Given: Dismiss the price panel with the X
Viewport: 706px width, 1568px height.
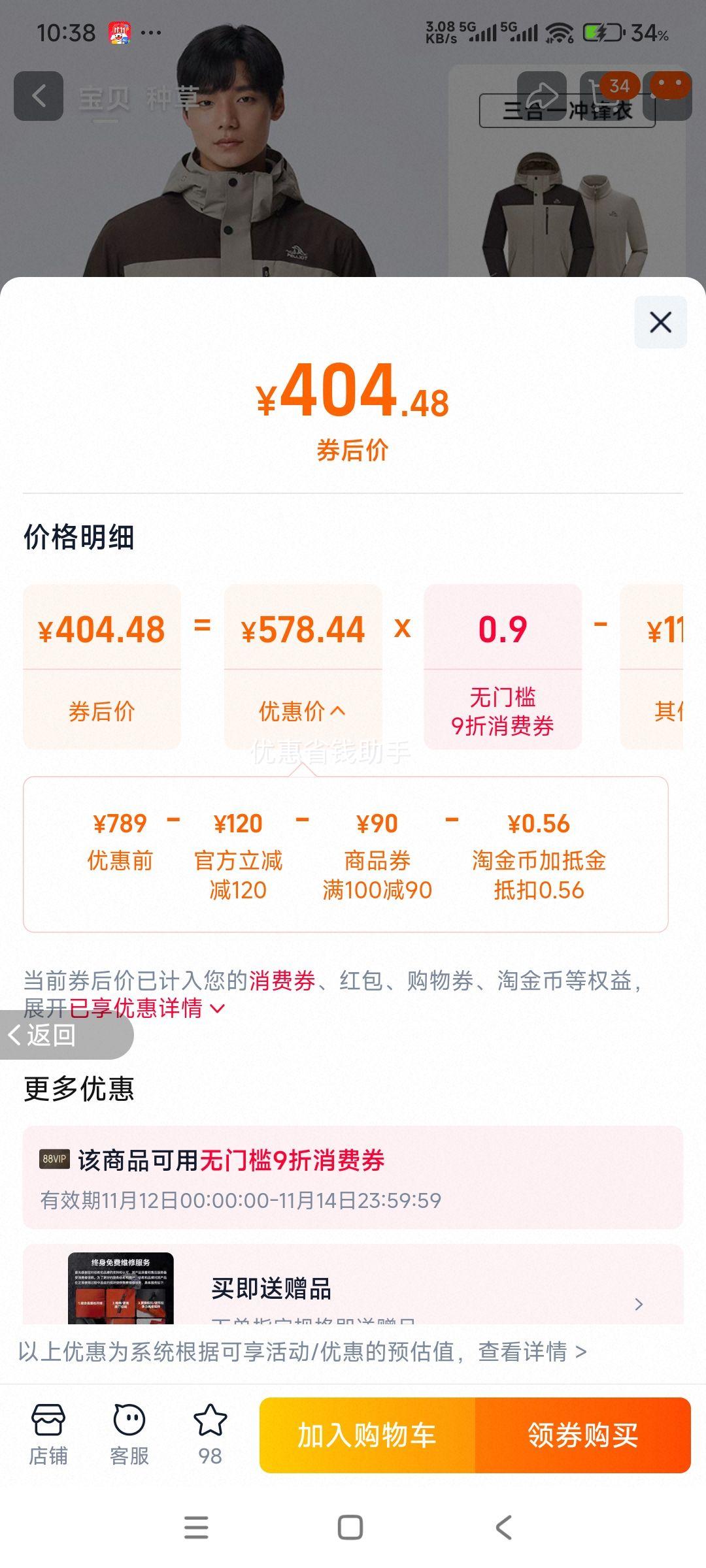Looking at the screenshot, I should coord(660,321).
